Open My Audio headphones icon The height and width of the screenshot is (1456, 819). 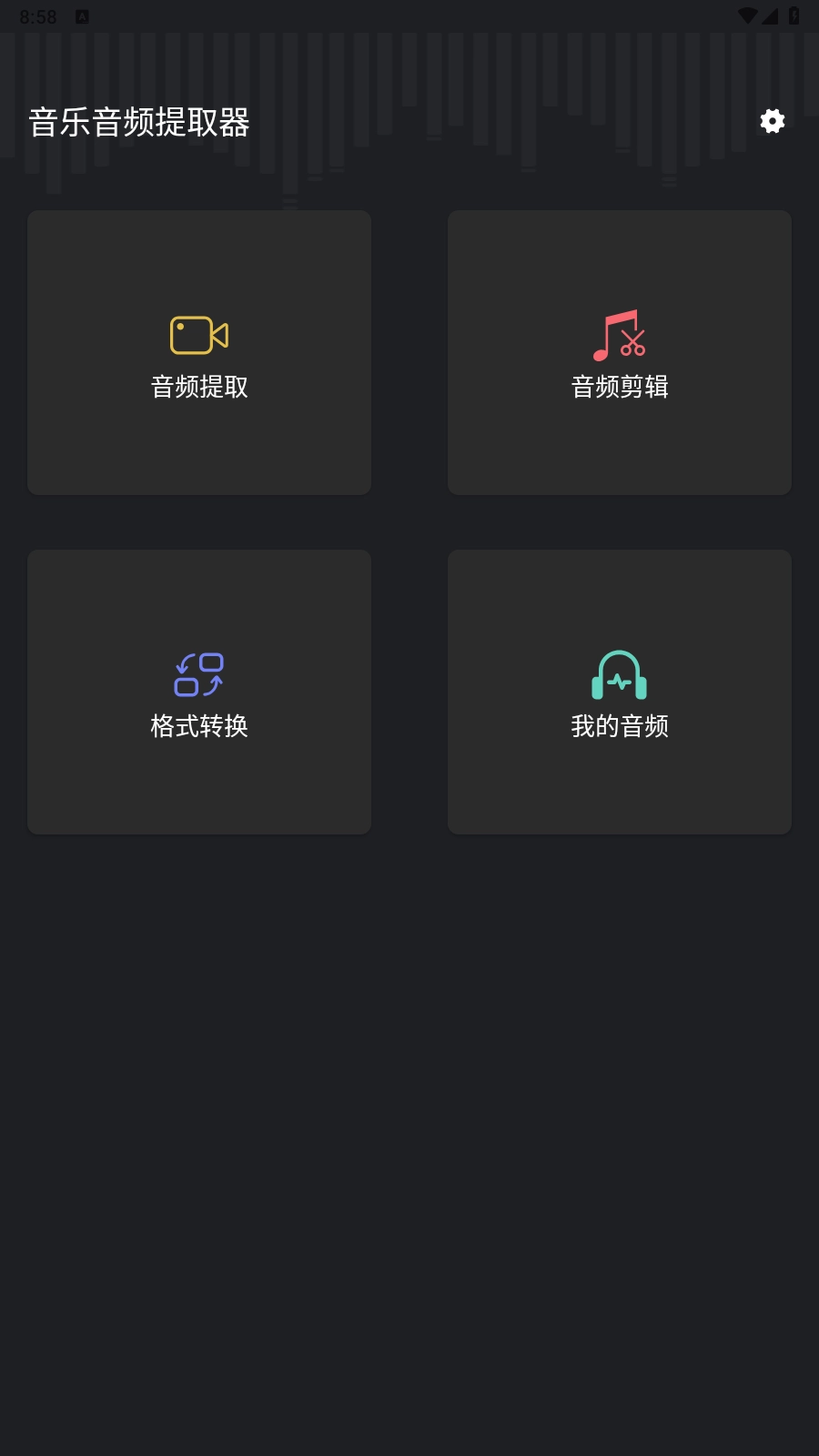619,675
